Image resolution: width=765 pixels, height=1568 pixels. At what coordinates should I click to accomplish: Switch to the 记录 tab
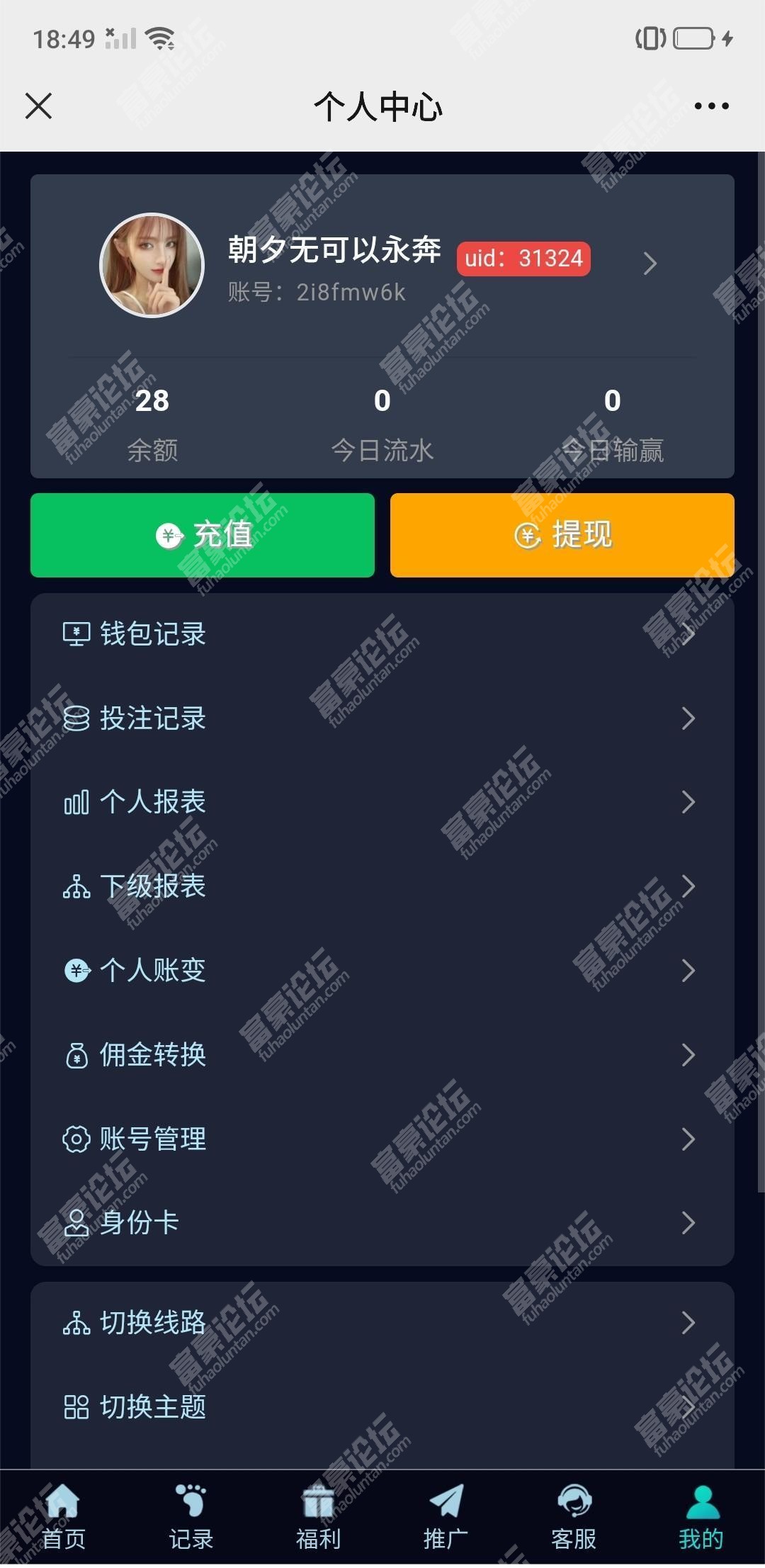(x=191, y=1516)
